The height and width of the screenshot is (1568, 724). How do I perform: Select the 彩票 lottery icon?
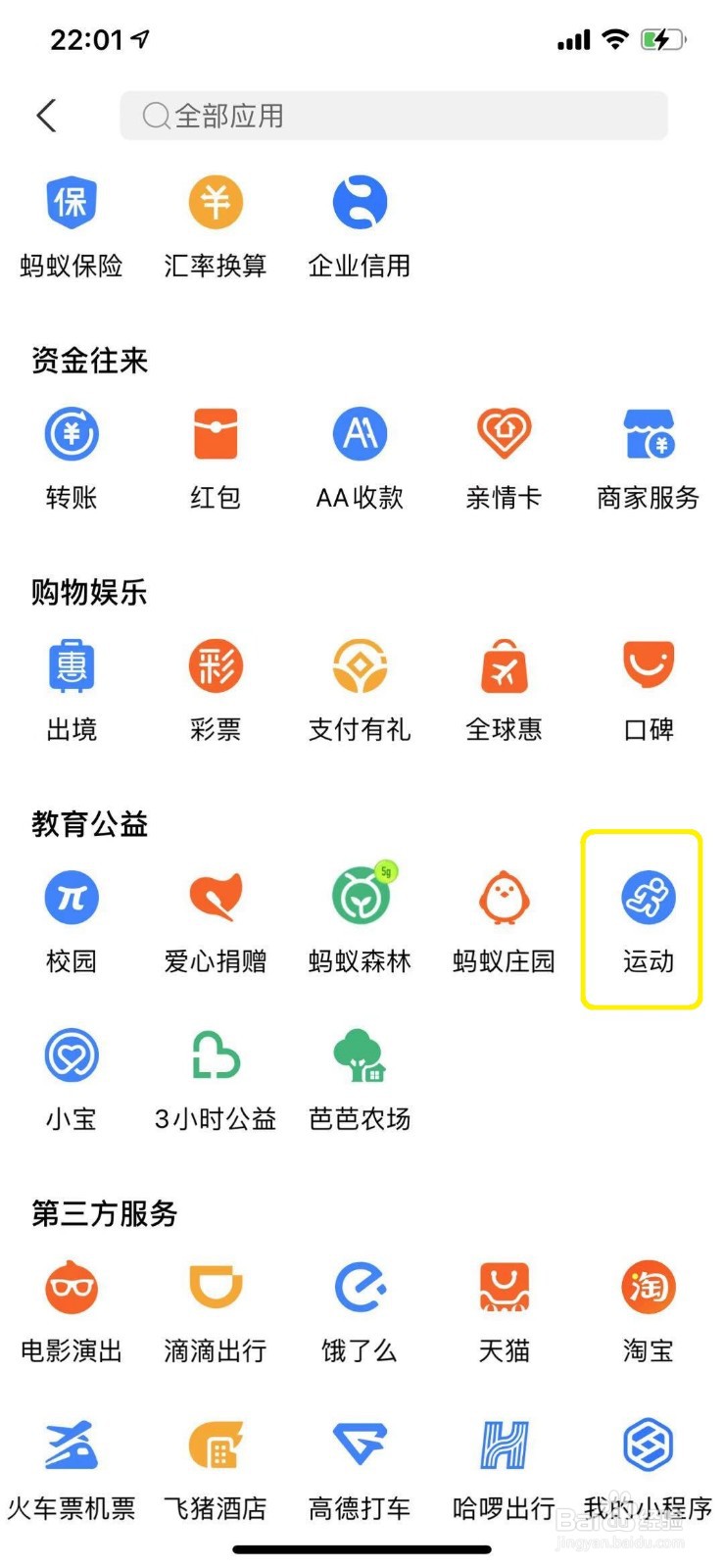tap(215, 664)
